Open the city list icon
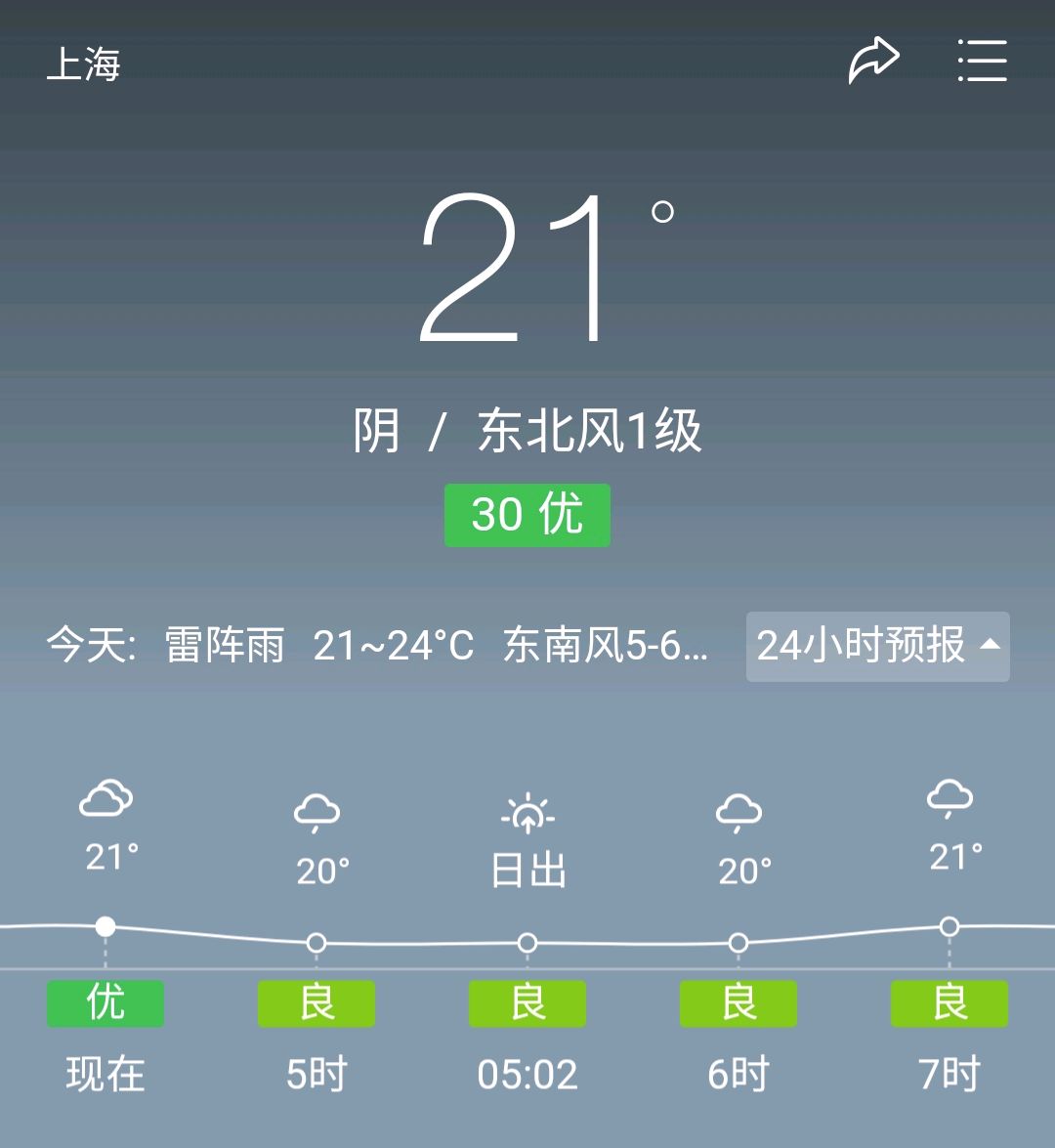This screenshot has height=1148, width=1055. pos(983,61)
